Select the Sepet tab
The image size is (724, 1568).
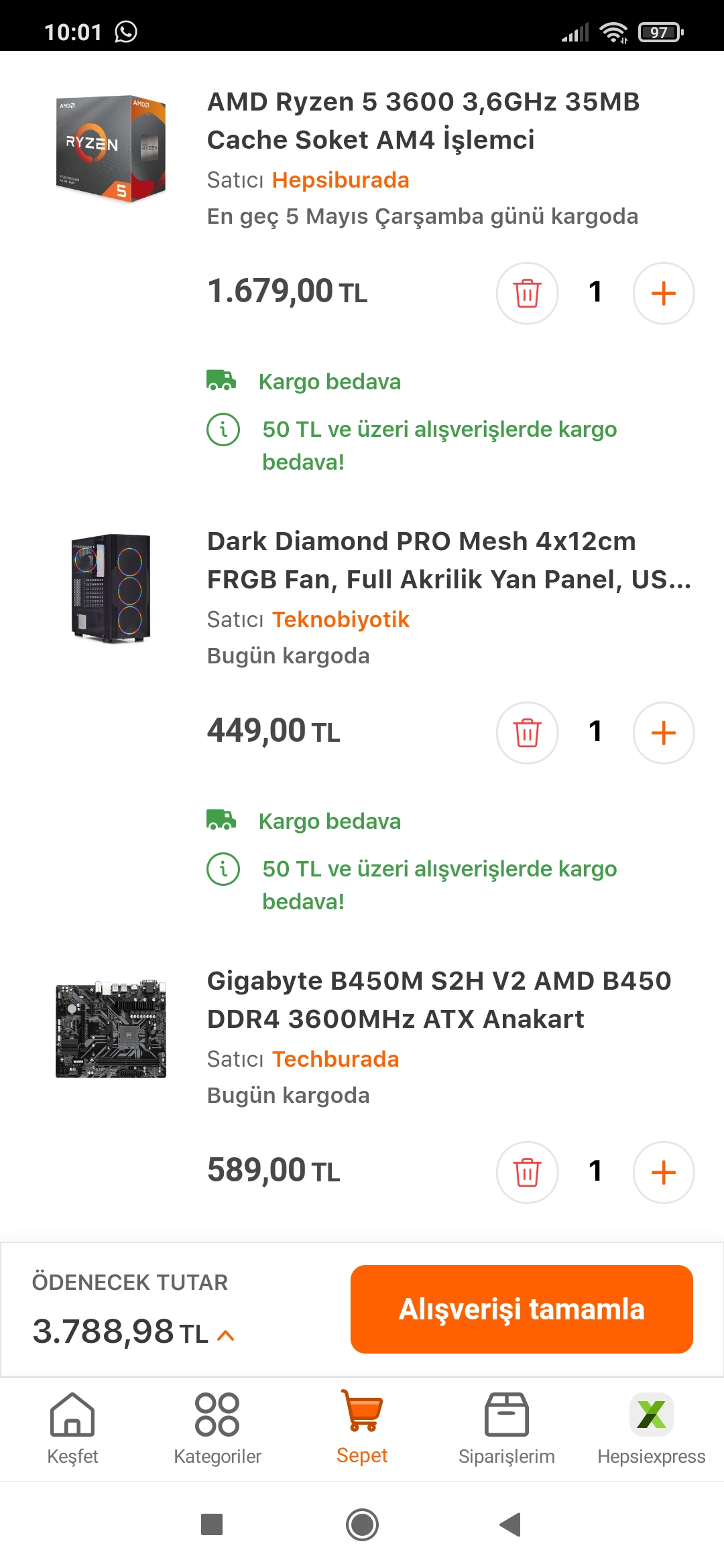[x=362, y=1427]
